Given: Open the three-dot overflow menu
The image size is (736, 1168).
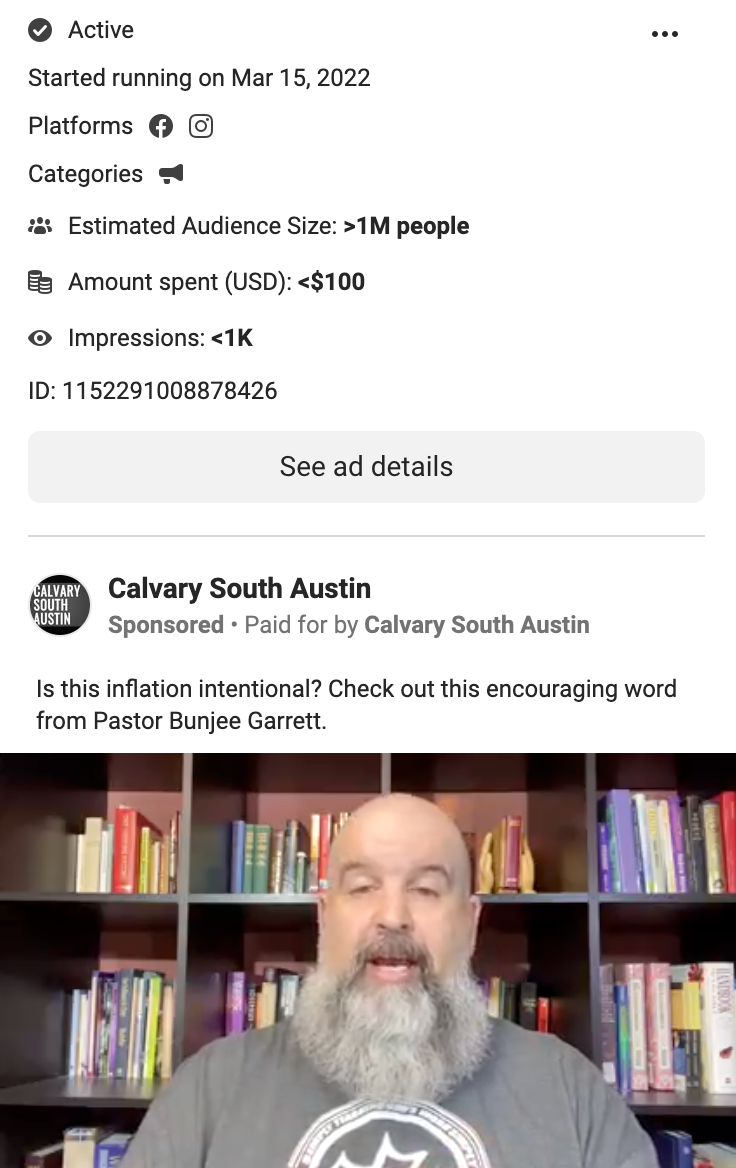Looking at the screenshot, I should (664, 34).
